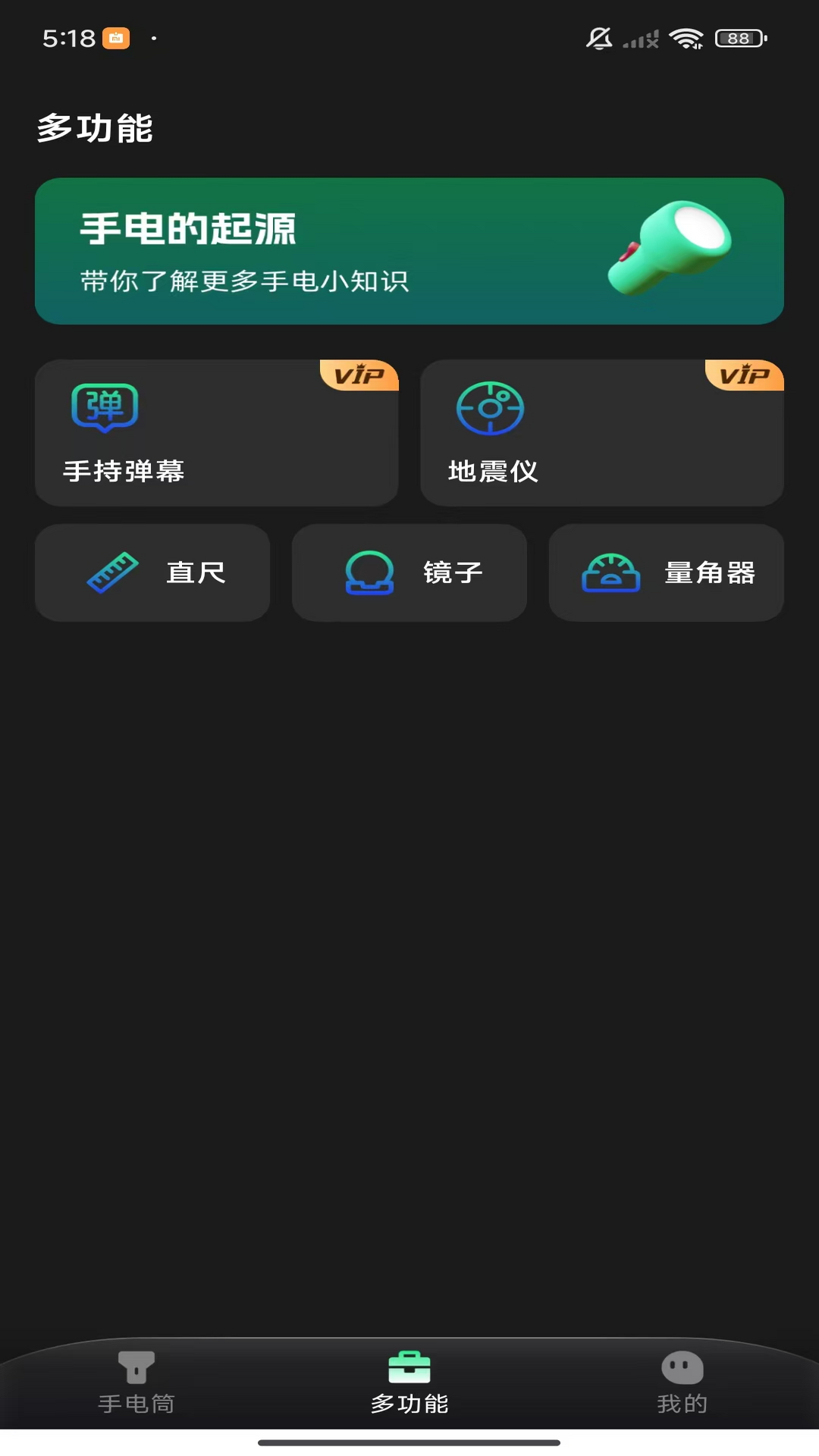Tap the ruler icon for 直尺
This screenshot has height=1456, width=819.
pyautogui.click(x=114, y=573)
